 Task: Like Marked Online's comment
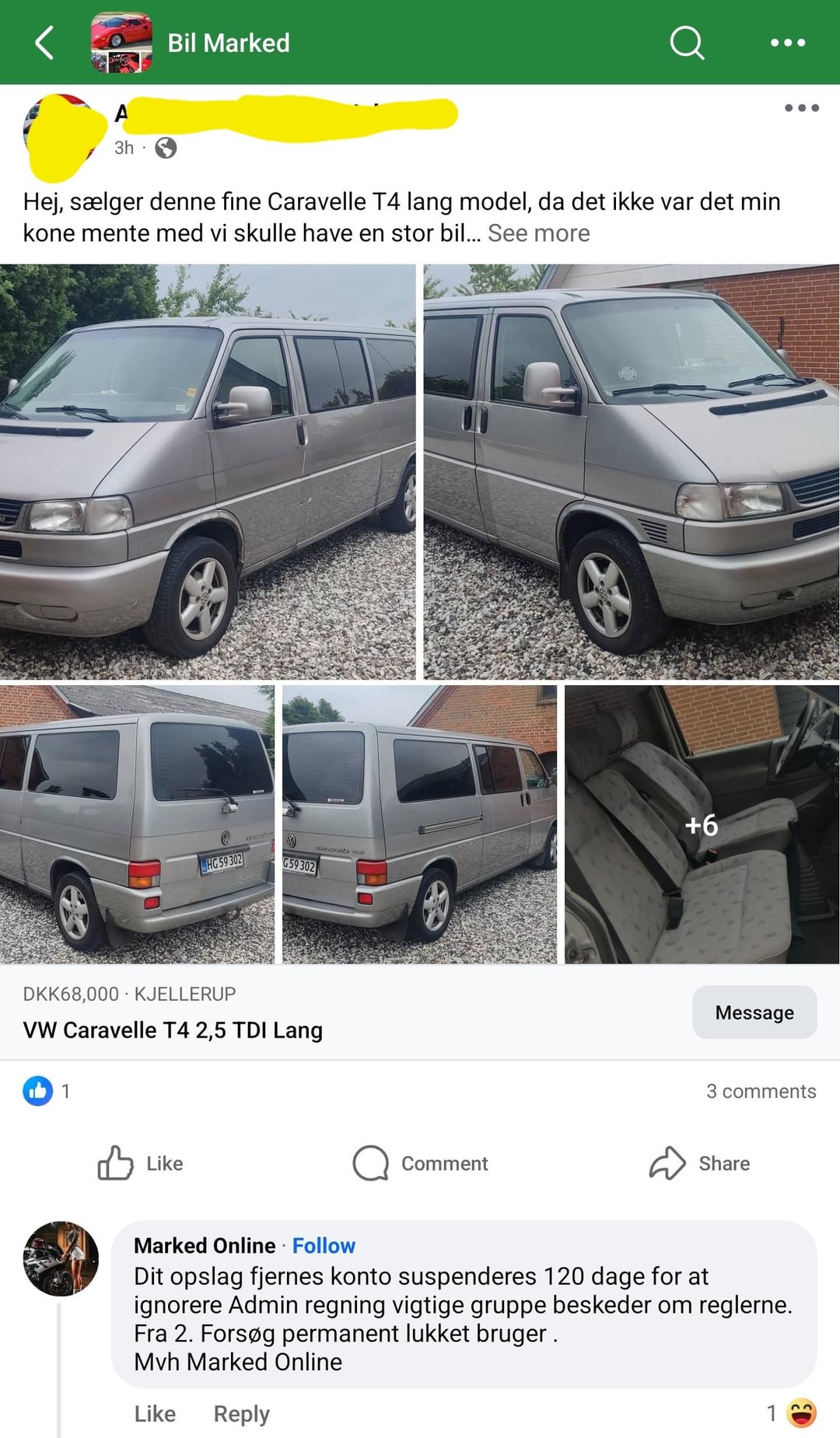[155, 1413]
